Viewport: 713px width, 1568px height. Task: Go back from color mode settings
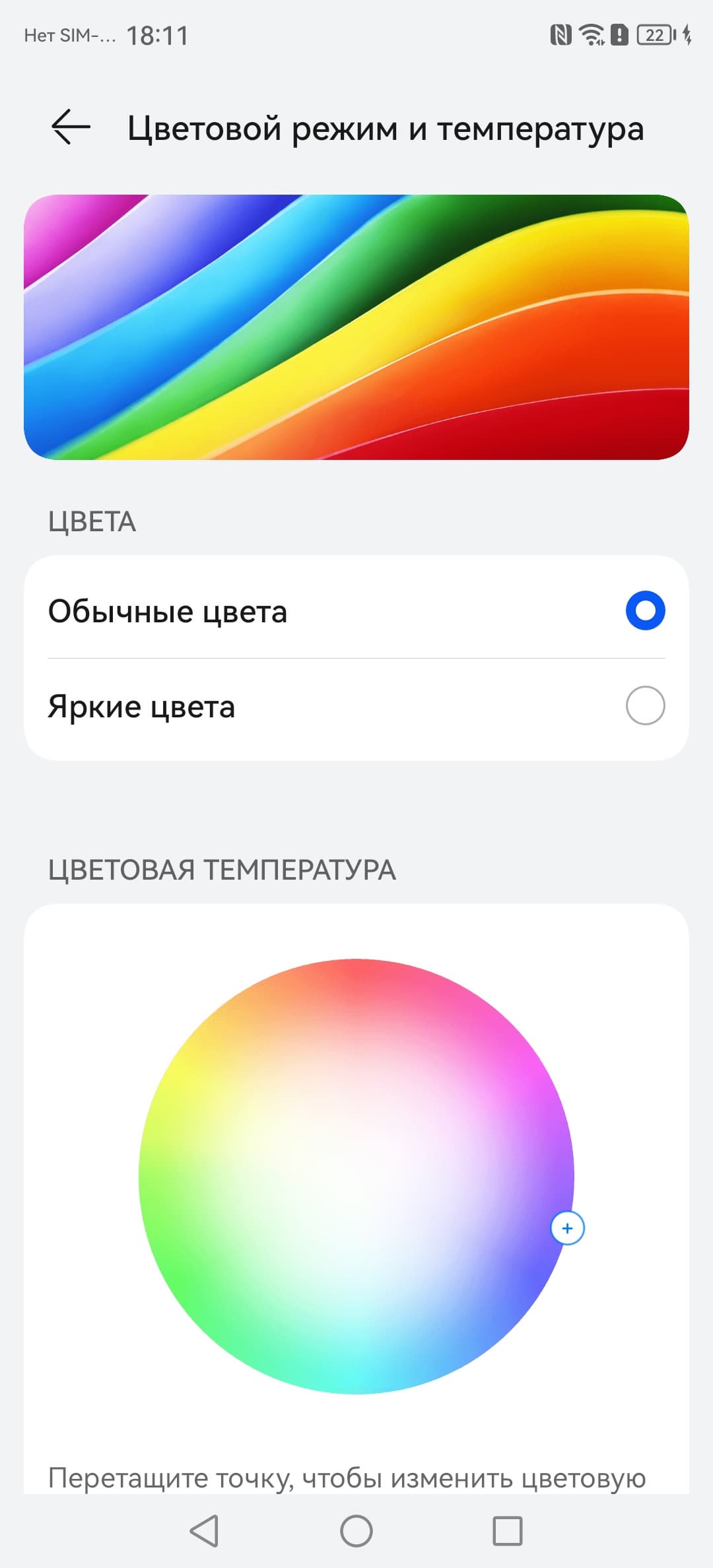pyautogui.click(x=71, y=127)
